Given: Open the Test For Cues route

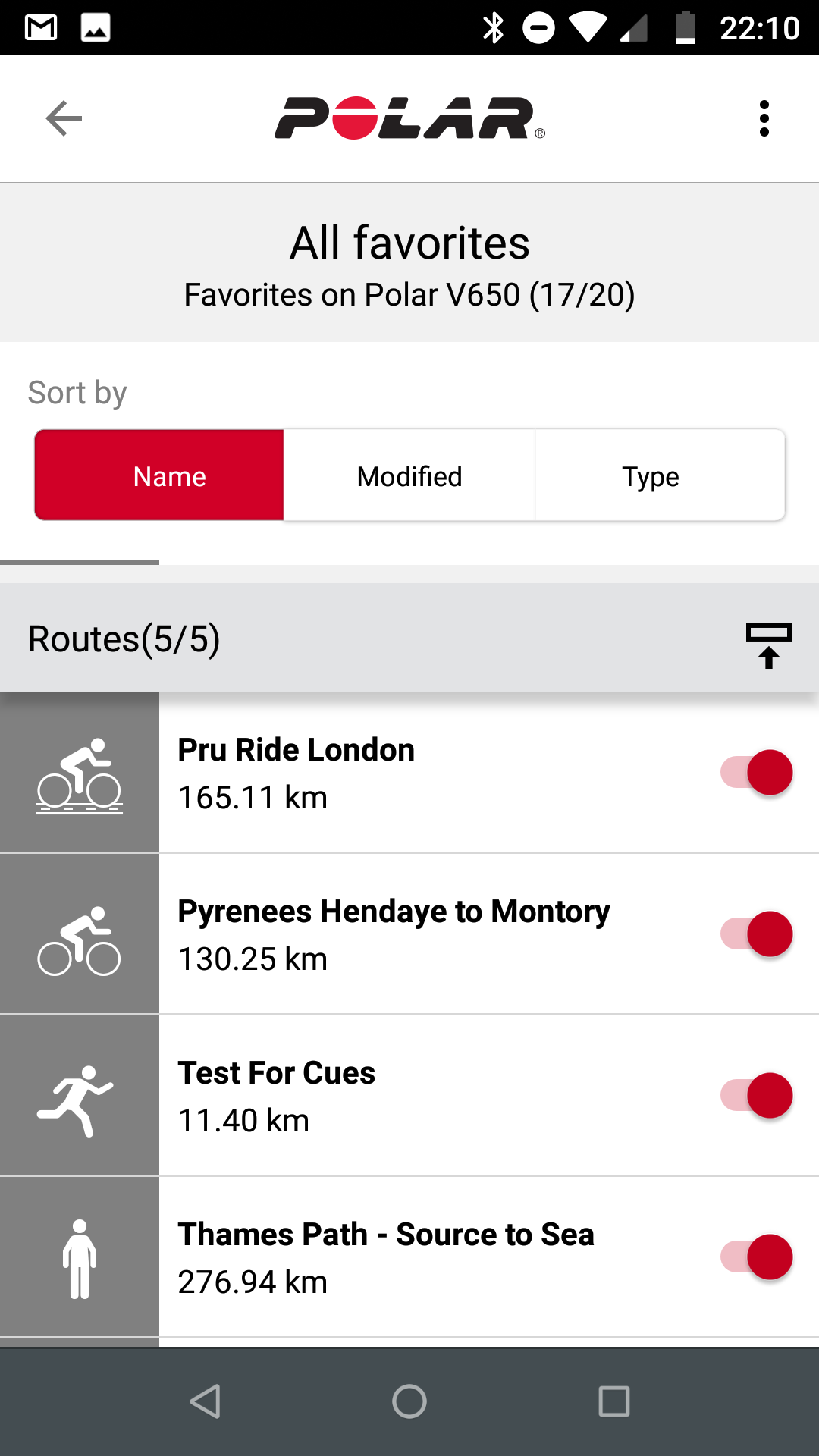Looking at the screenshot, I should point(394,1096).
